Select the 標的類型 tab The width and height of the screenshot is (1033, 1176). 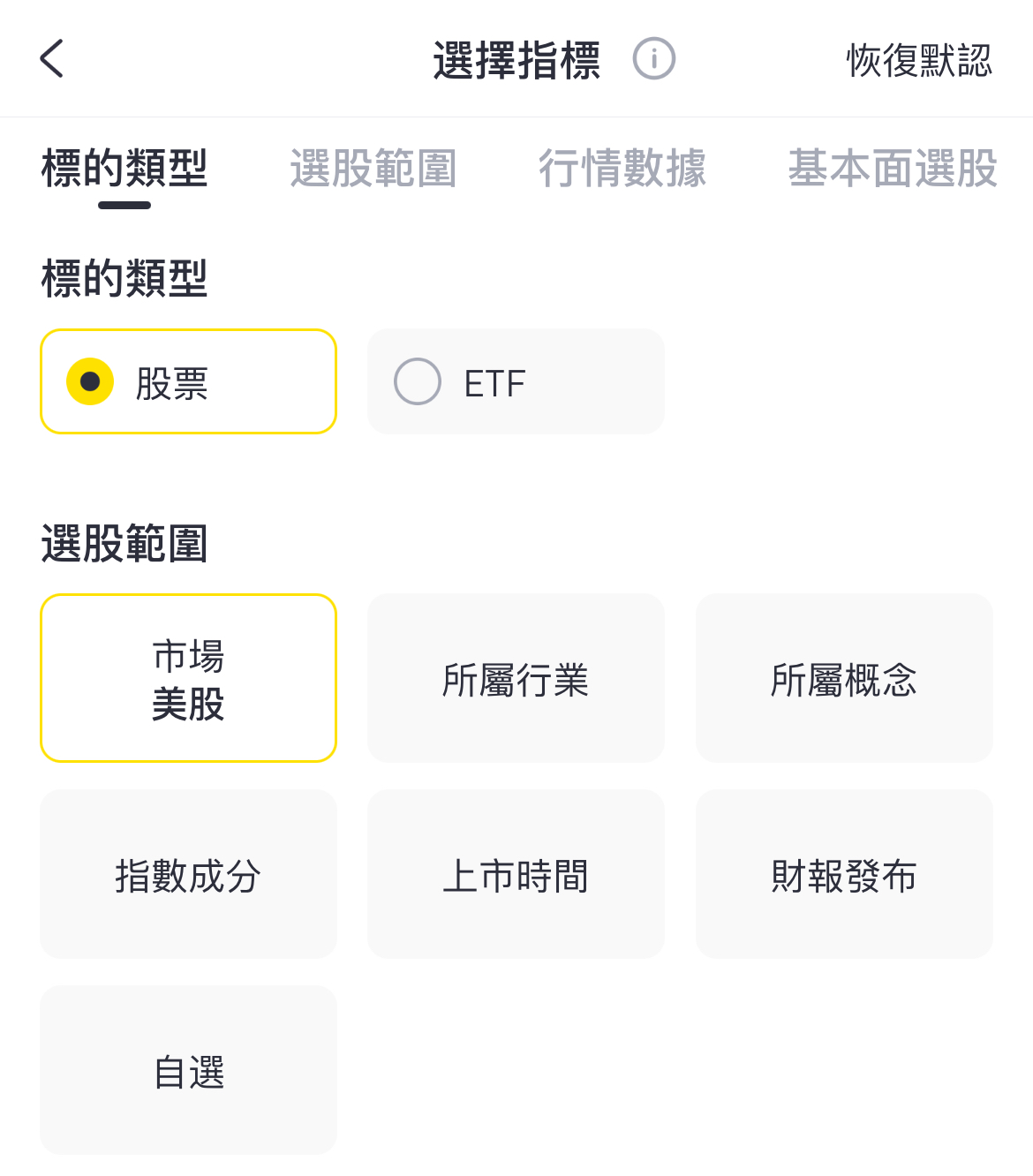tap(124, 168)
